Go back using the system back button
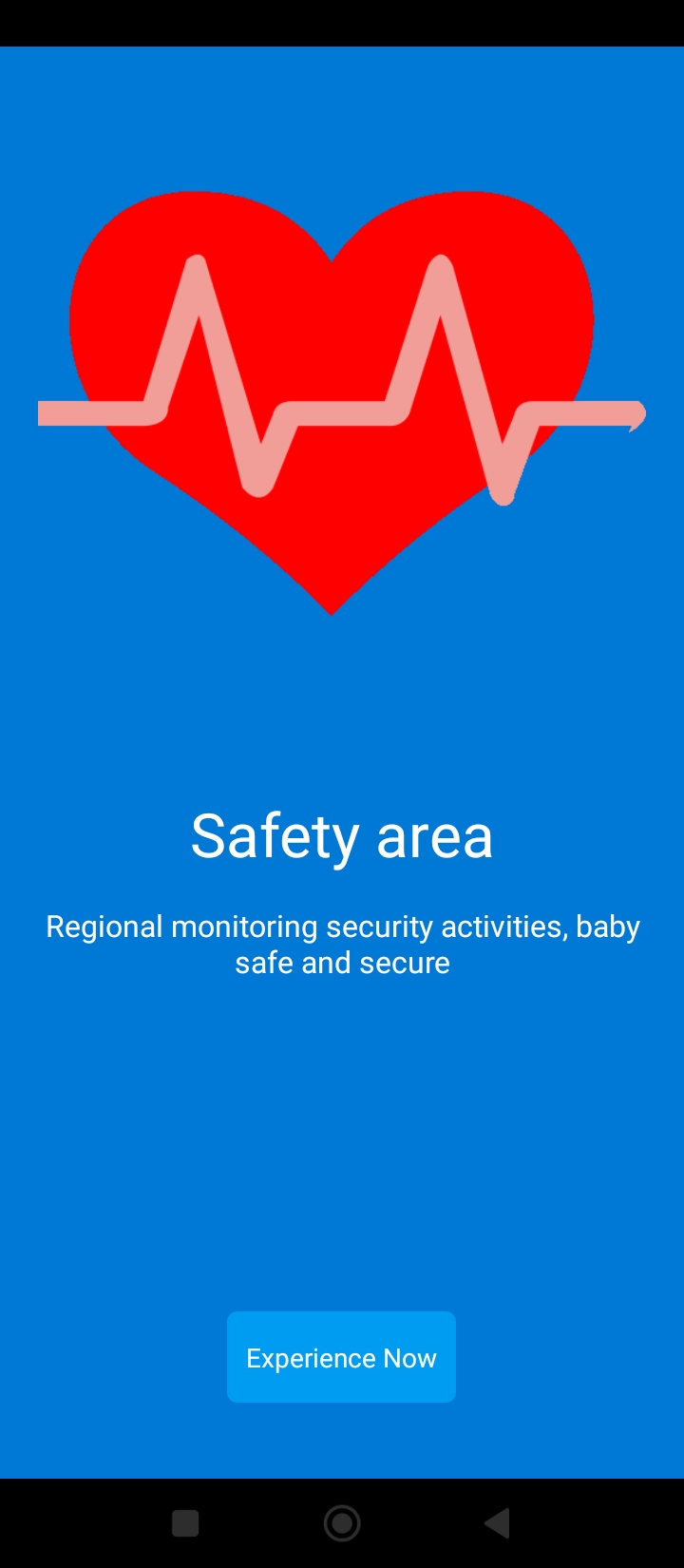The height and width of the screenshot is (1568, 684). (x=497, y=1523)
